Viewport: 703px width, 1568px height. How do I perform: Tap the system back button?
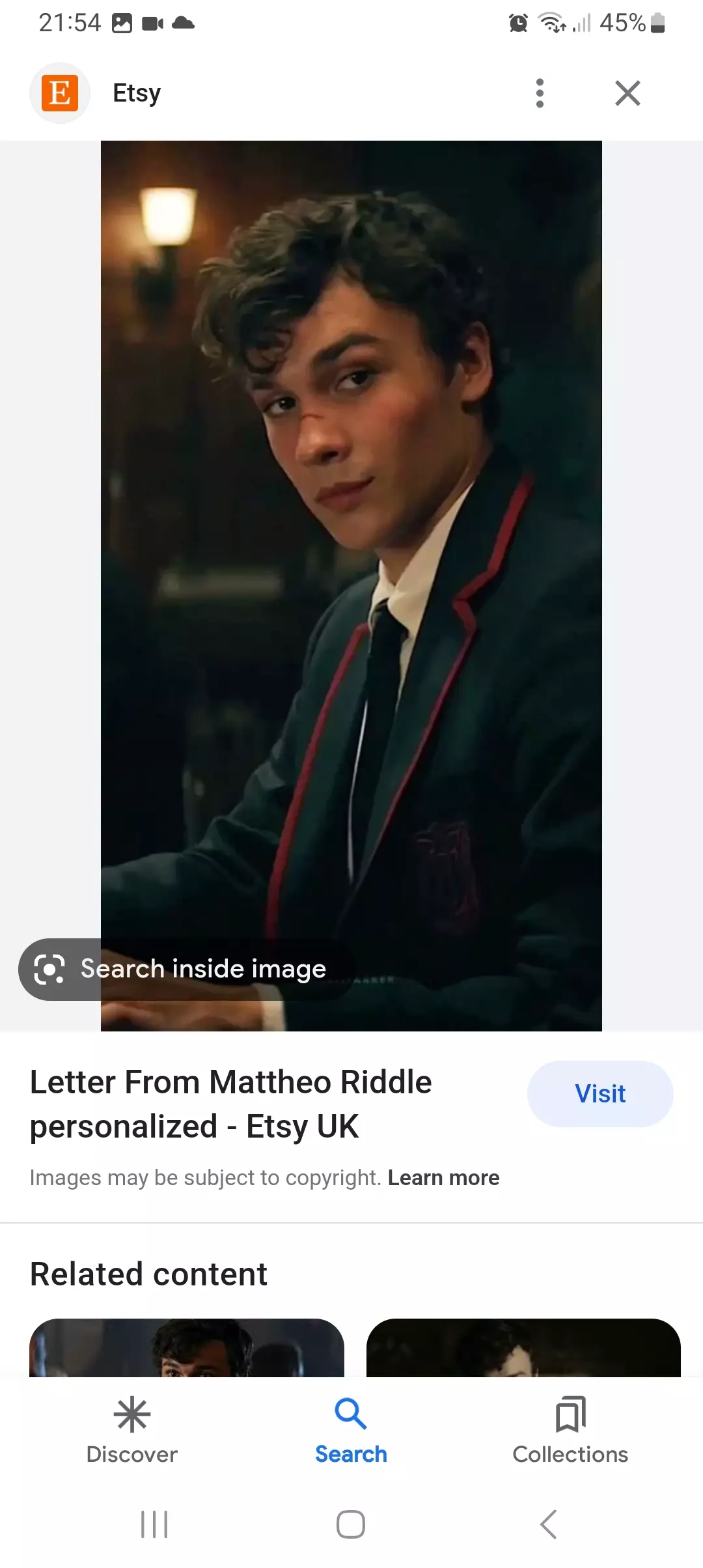(x=549, y=1524)
